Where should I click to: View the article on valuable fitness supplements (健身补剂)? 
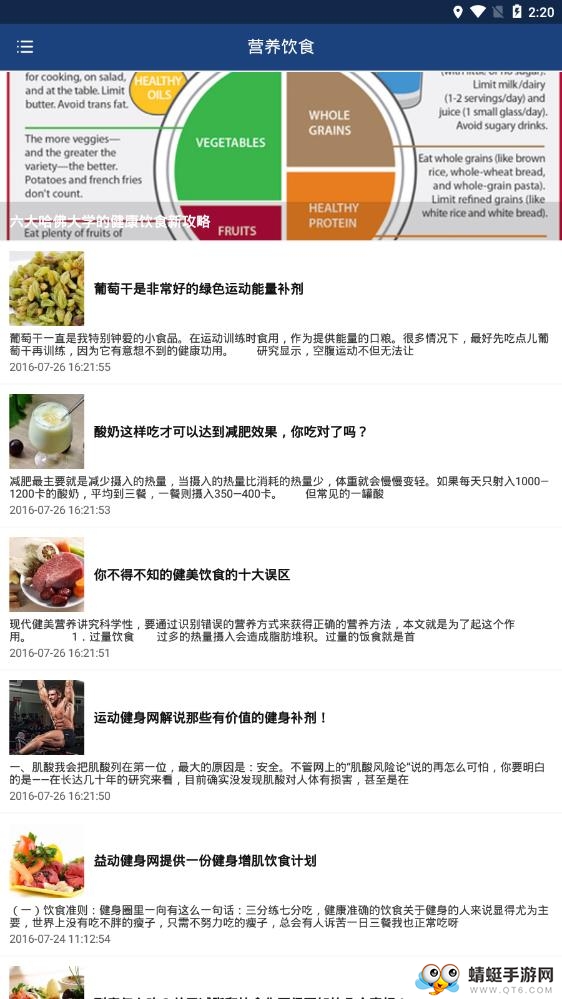(281, 742)
